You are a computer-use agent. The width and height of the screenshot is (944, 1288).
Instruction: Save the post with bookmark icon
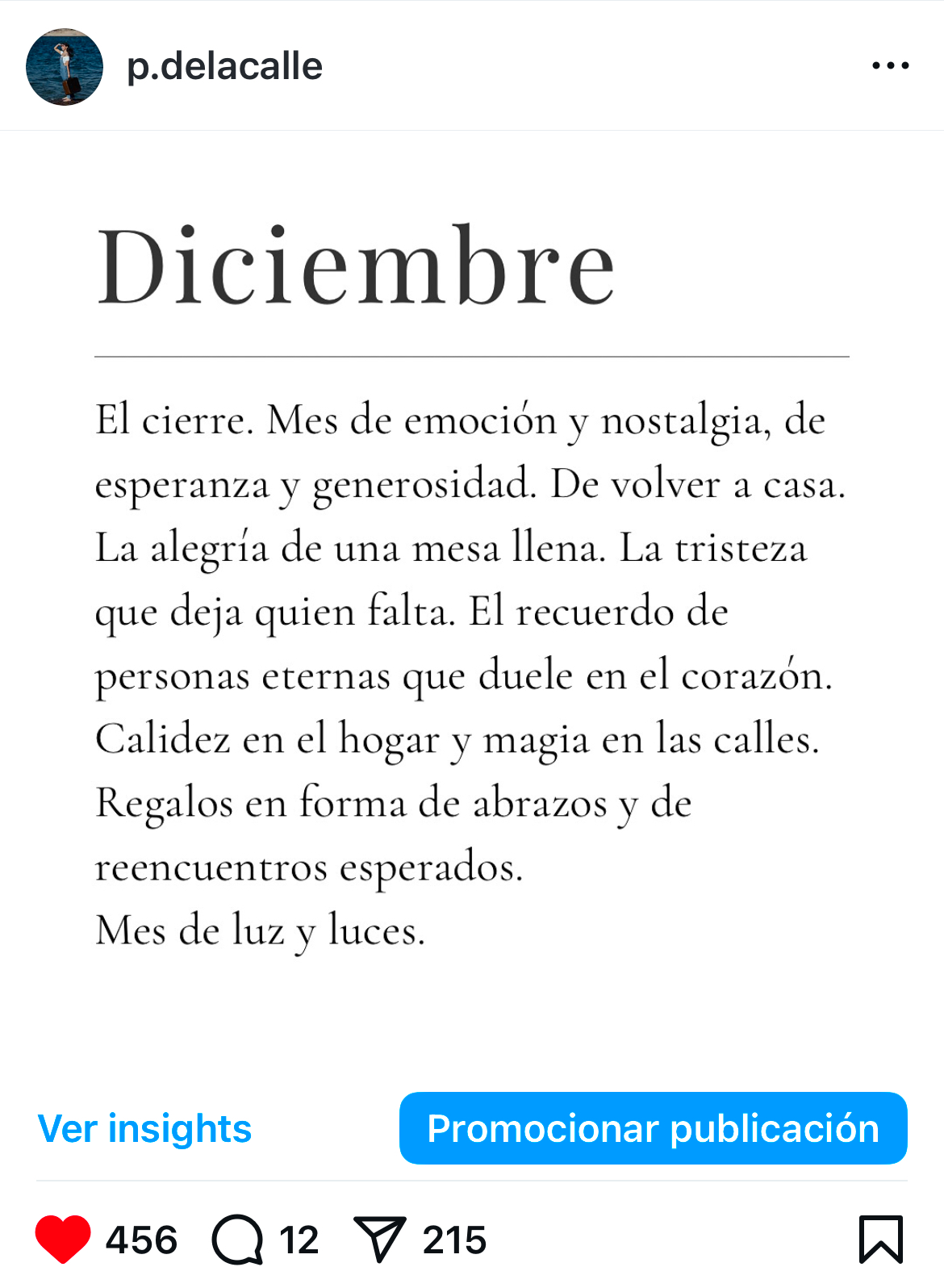(881, 1239)
